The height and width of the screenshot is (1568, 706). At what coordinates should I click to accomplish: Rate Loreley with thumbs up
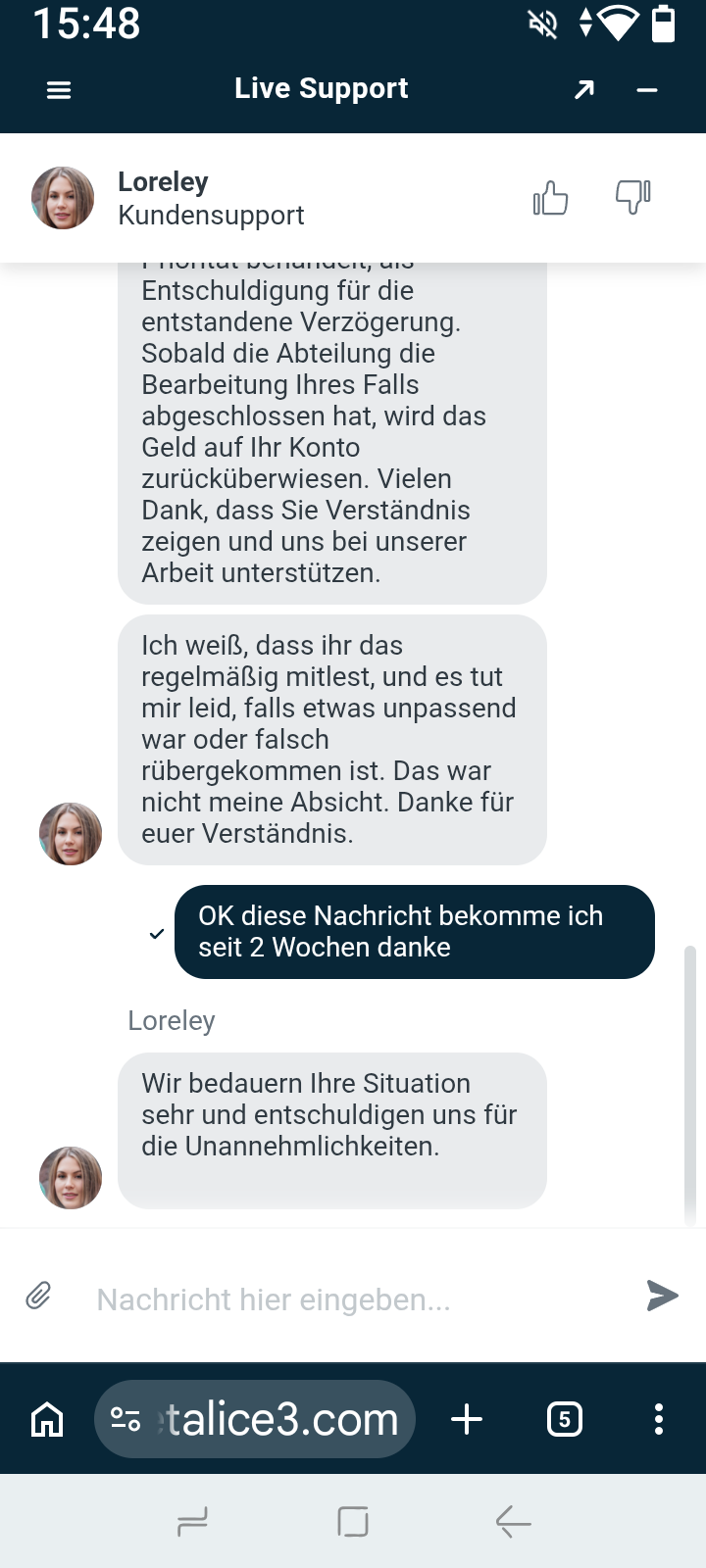tap(550, 198)
